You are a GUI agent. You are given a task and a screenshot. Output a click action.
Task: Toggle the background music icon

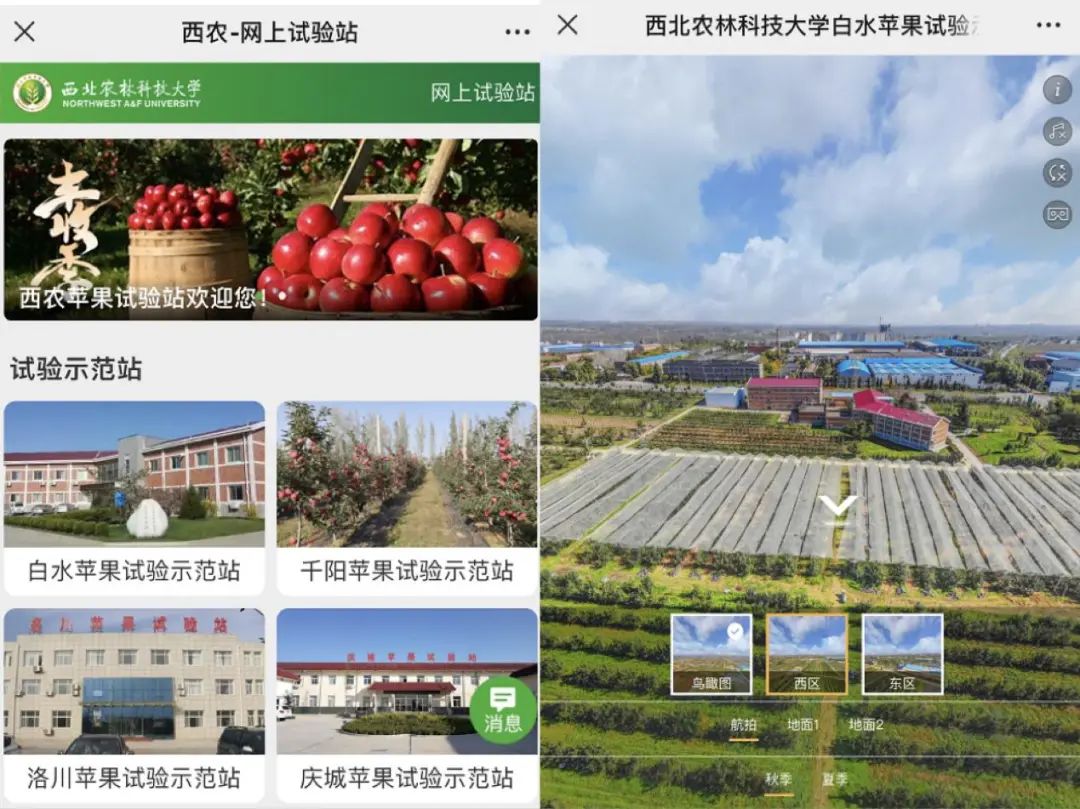[1057, 131]
